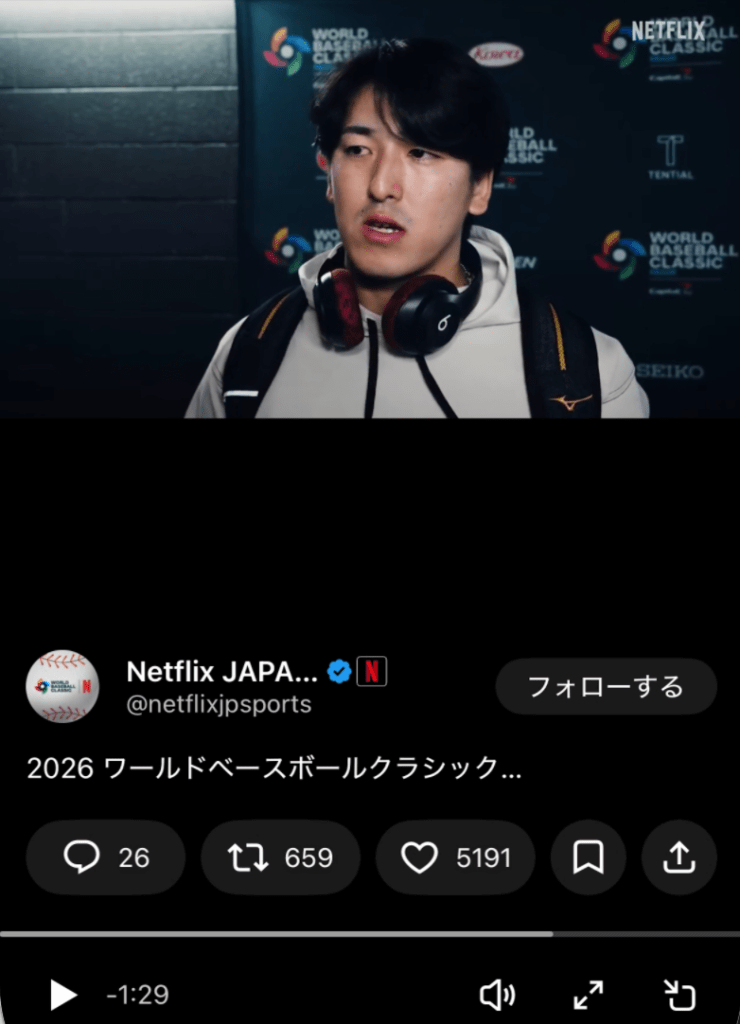This screenshot has width=740, height=1024.
Task: Resume video playback
Action: [63, 994]
